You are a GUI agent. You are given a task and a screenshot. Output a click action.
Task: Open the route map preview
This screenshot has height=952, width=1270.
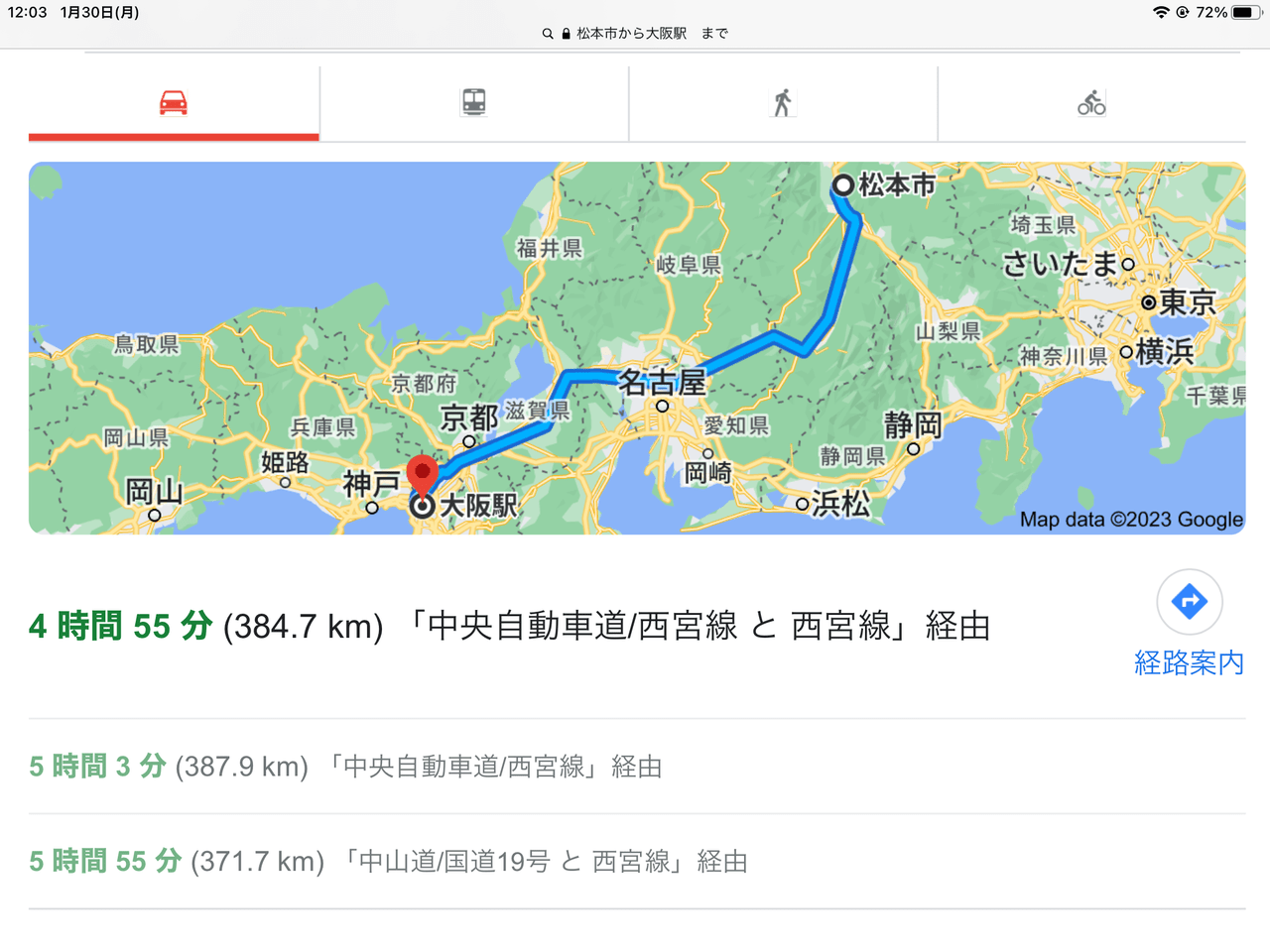(636, 347)
